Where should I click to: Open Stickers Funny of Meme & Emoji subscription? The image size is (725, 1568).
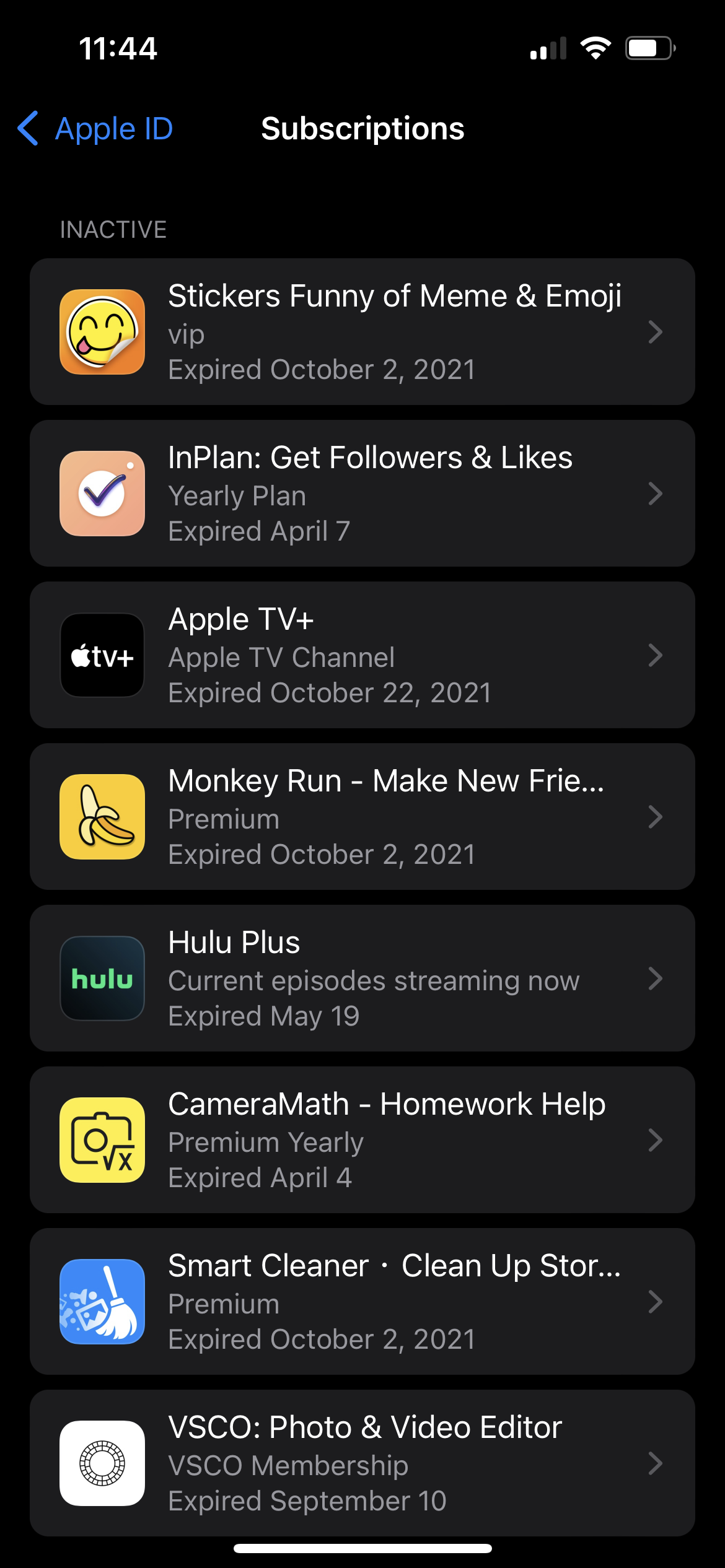(362, 332)
